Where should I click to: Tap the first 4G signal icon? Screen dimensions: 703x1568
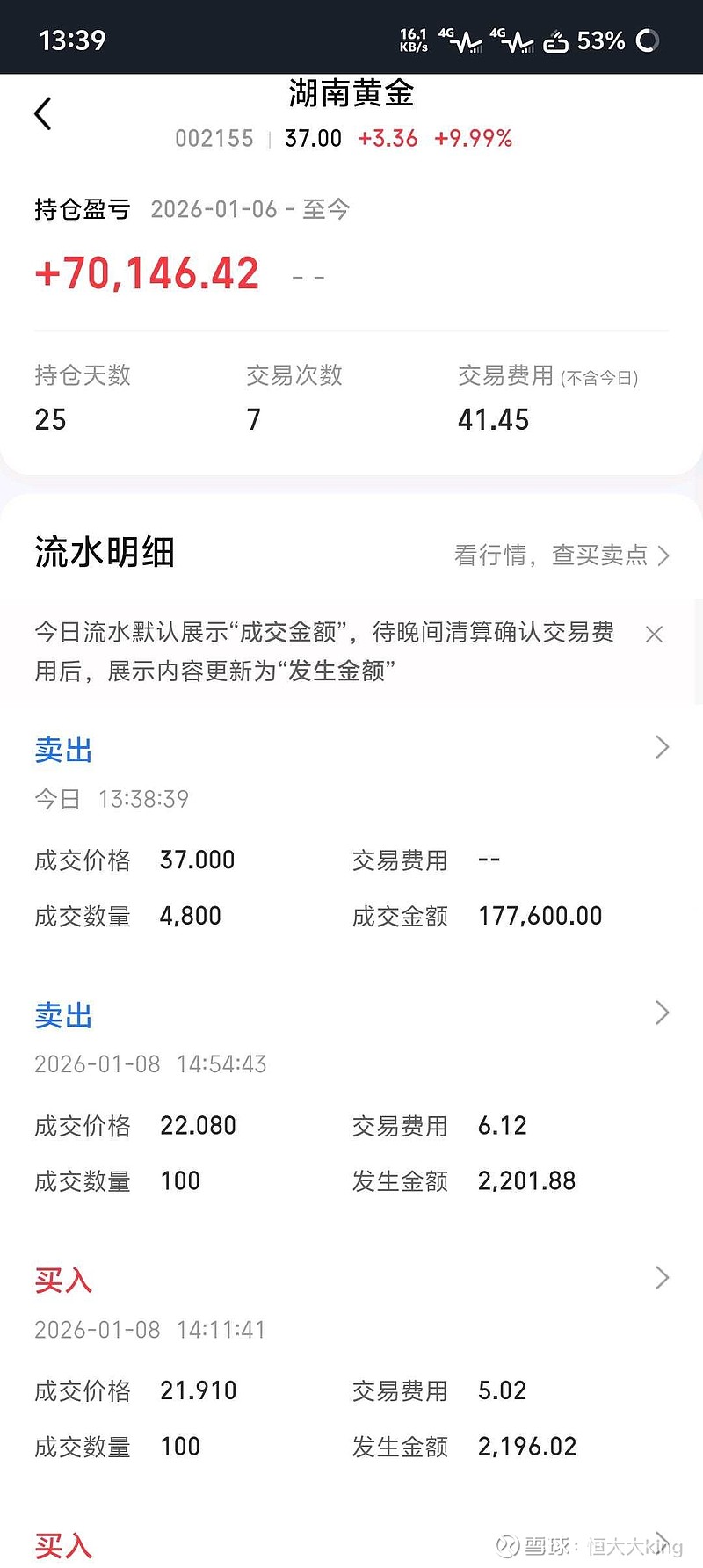[x=463, y=40]
